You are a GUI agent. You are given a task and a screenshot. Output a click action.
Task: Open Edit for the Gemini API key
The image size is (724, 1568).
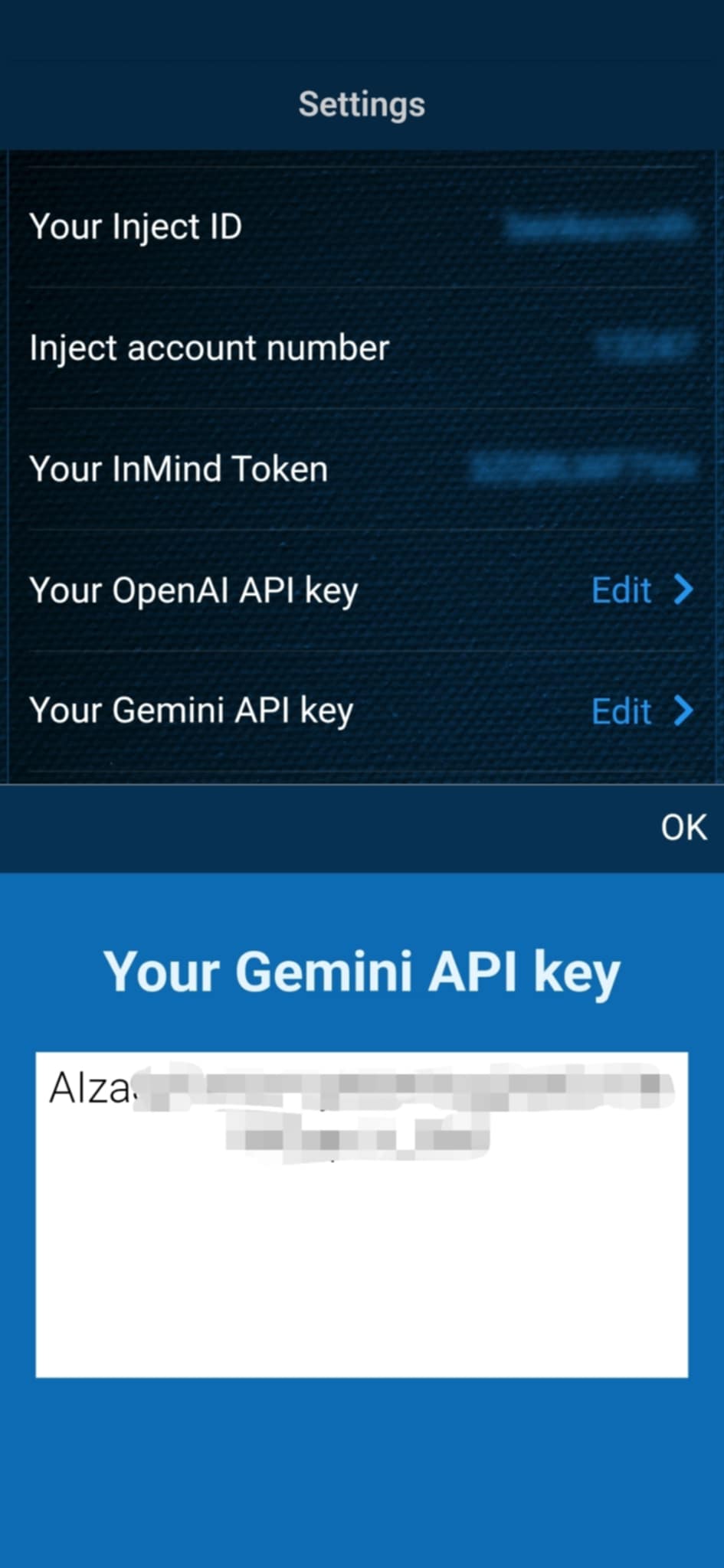tap(641, 711)
